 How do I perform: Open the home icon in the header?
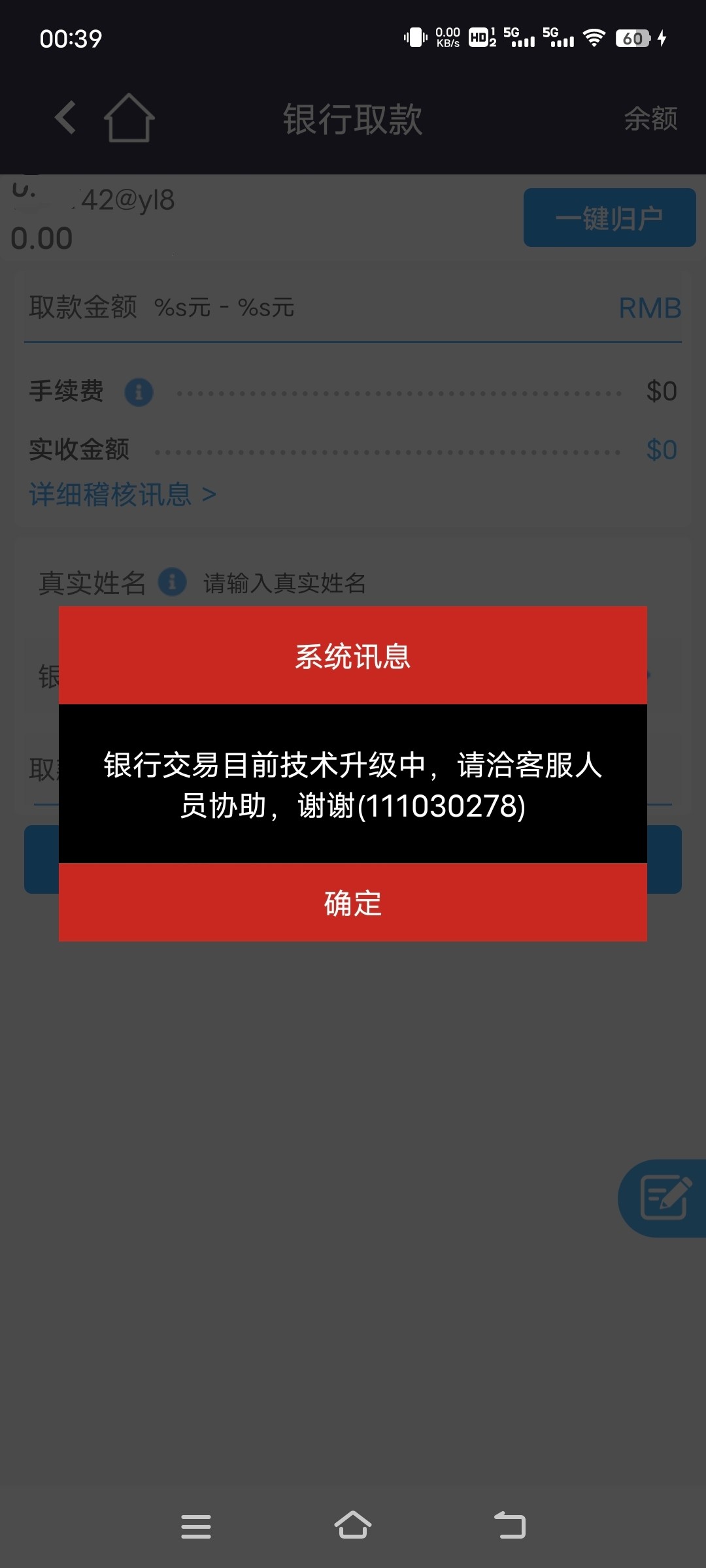129,118
